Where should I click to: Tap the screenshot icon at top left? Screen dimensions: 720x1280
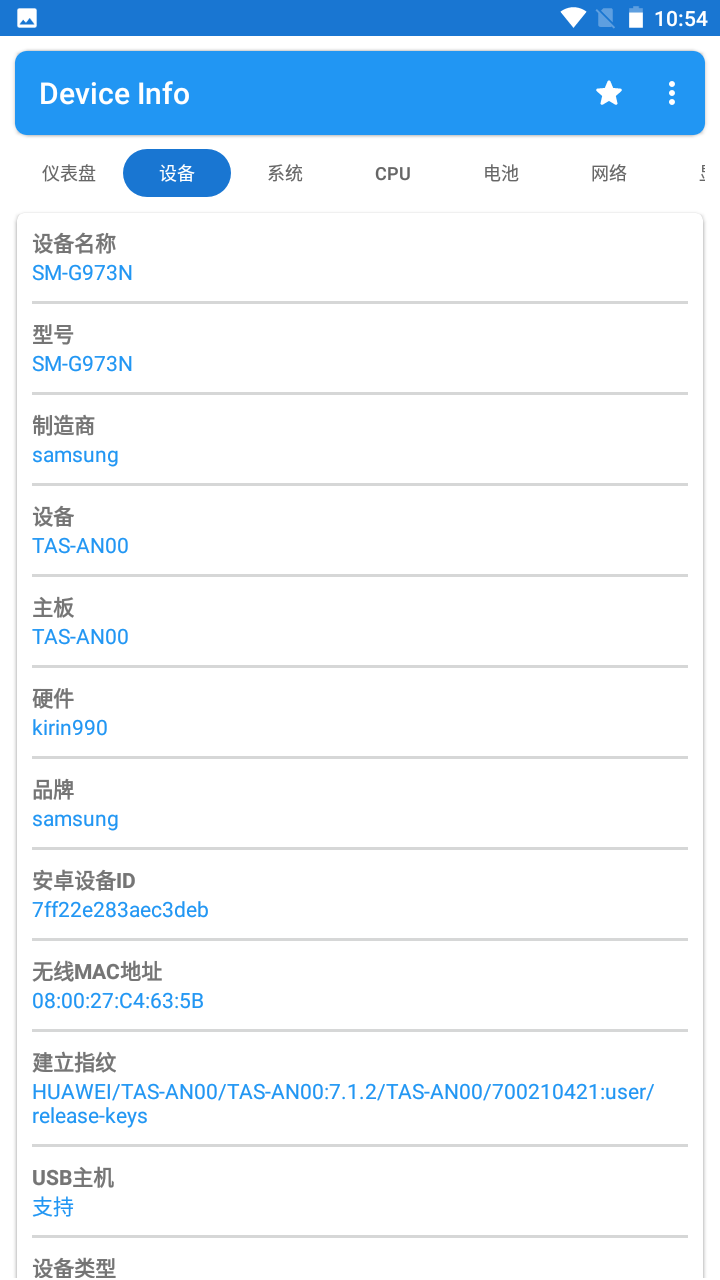pos(25,17)
